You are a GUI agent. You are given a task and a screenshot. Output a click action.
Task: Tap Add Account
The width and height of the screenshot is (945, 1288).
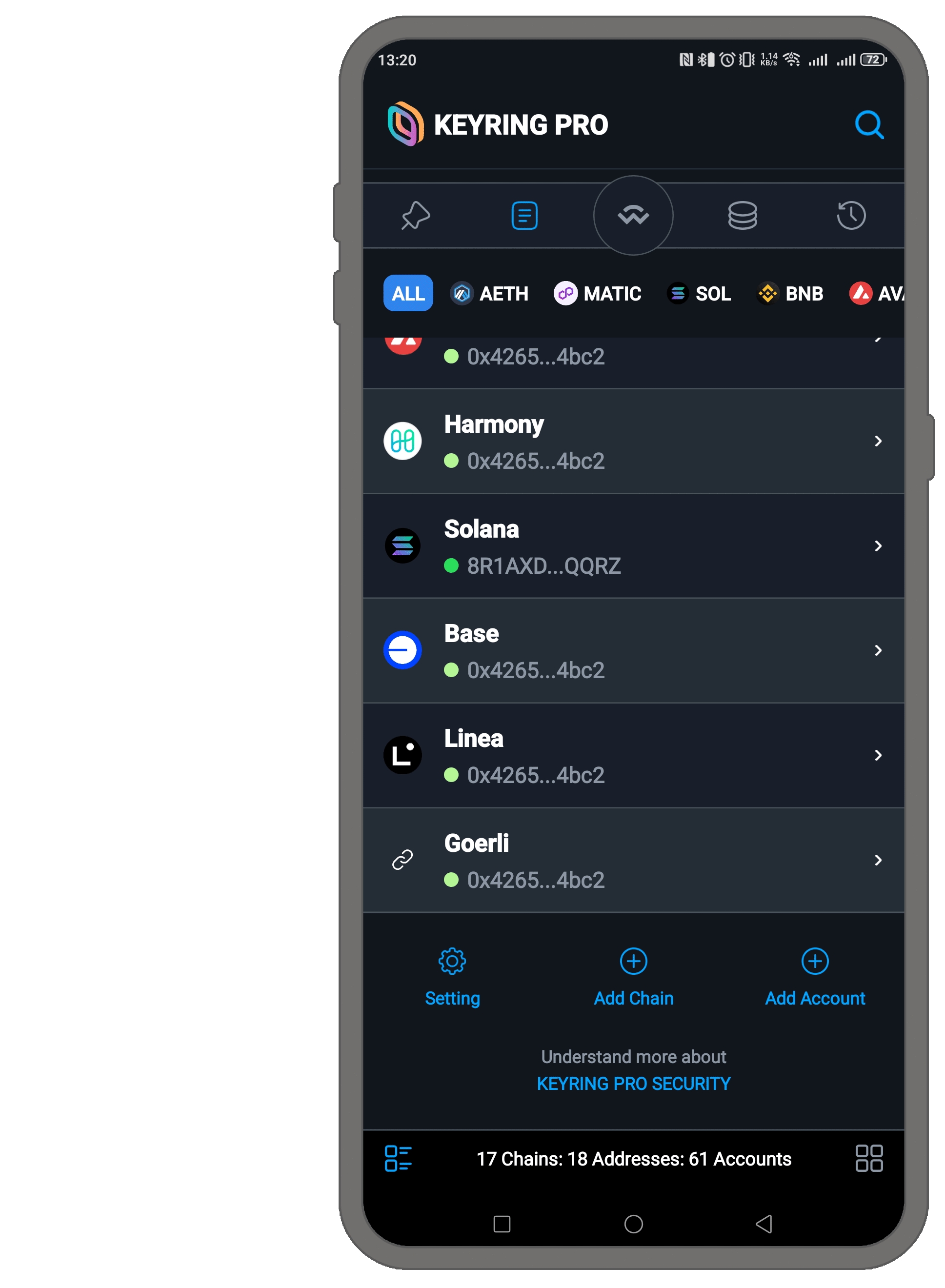[815, 976]
